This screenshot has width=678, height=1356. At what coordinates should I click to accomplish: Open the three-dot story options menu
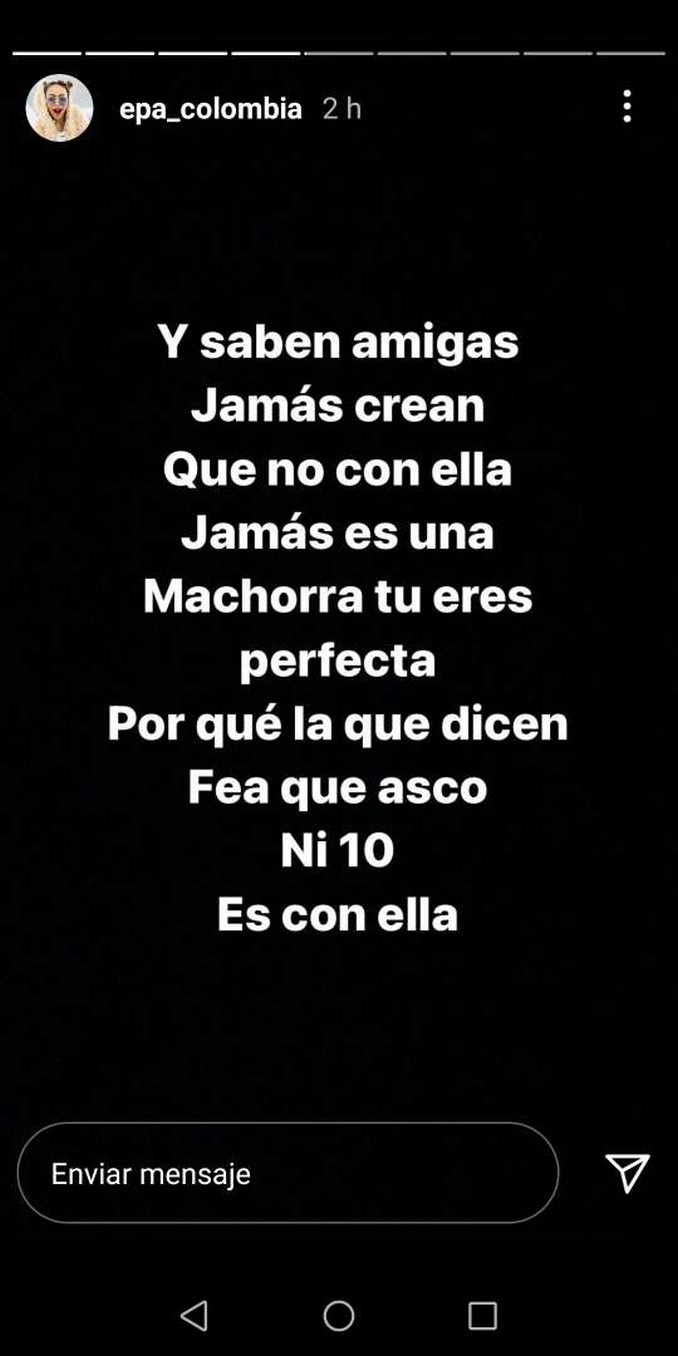(627, 106)
